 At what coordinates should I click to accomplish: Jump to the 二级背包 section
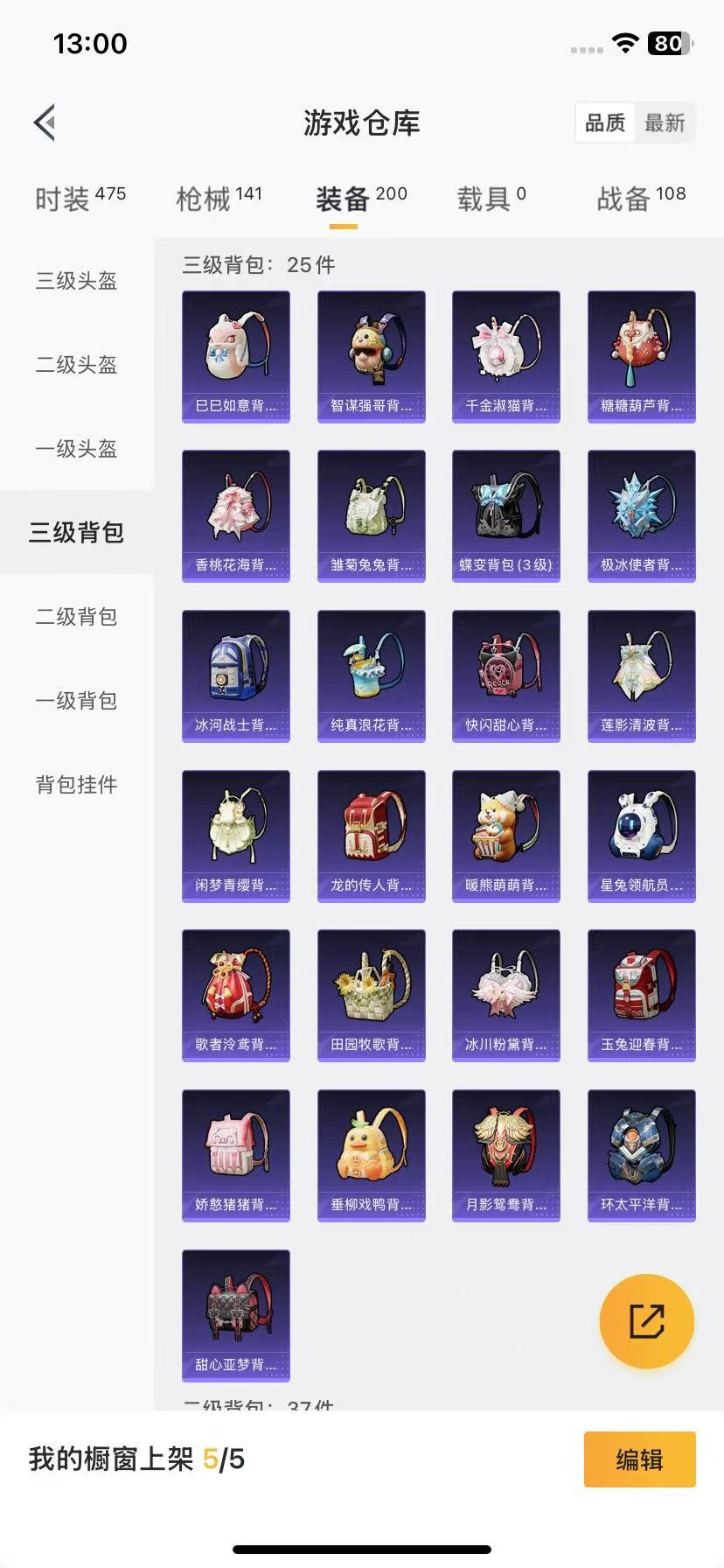coord(76,617)
